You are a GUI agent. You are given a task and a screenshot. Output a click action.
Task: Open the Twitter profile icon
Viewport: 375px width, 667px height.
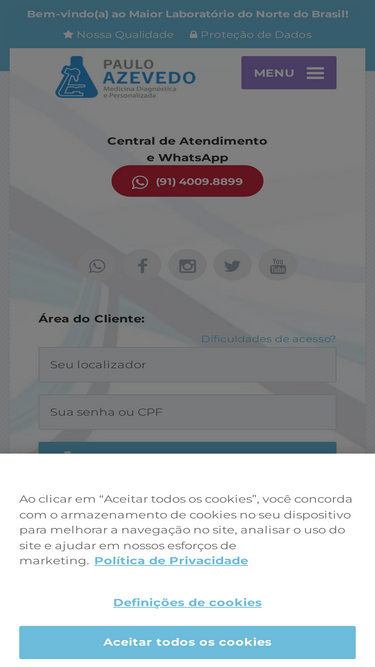(233, 266)
